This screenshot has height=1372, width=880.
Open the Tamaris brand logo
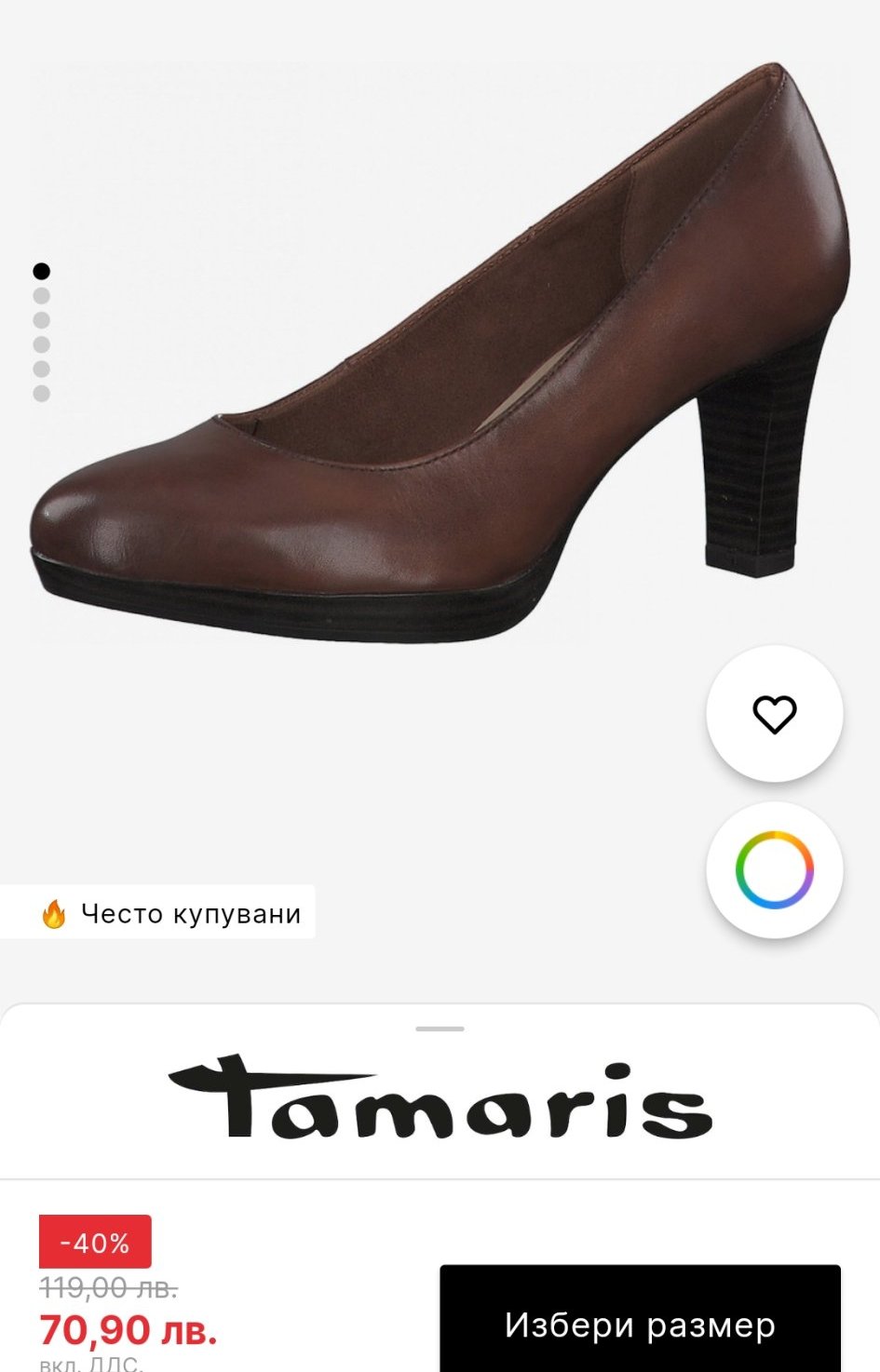pyautogui.click(x=440, y=1098)
